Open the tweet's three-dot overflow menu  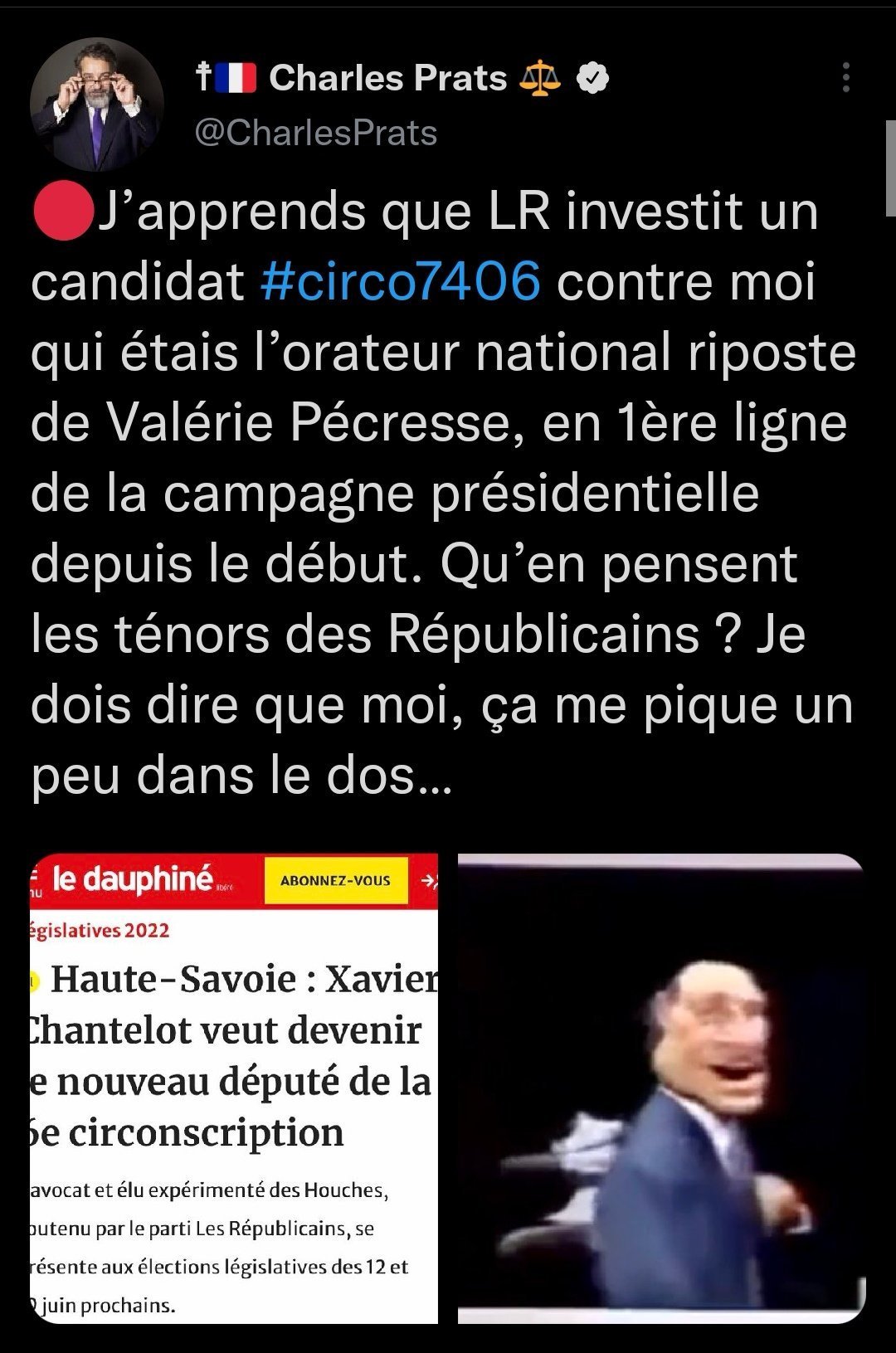[x=845, y=77]
